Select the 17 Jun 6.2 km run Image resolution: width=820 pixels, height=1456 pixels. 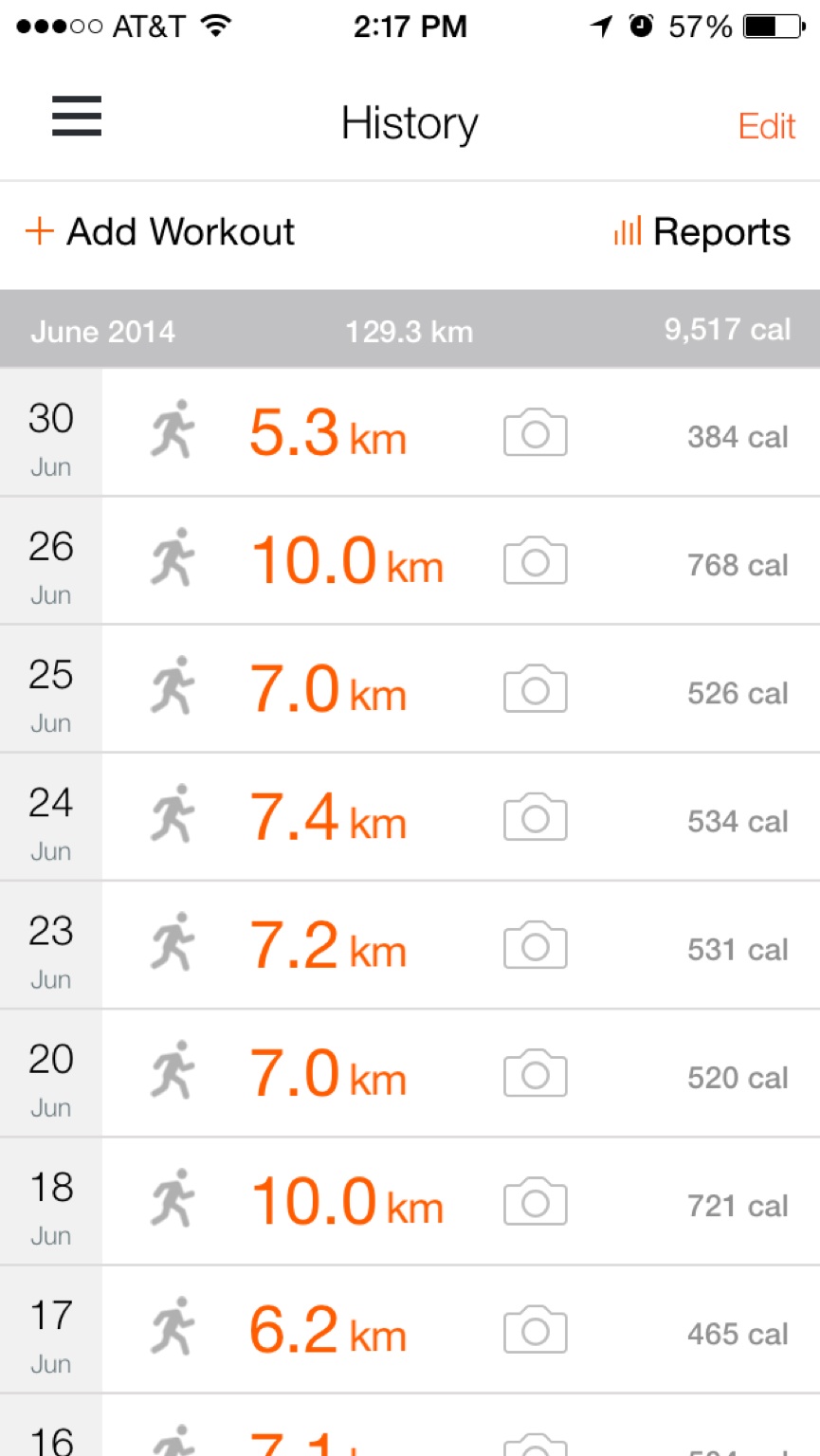click(327, 1330)
